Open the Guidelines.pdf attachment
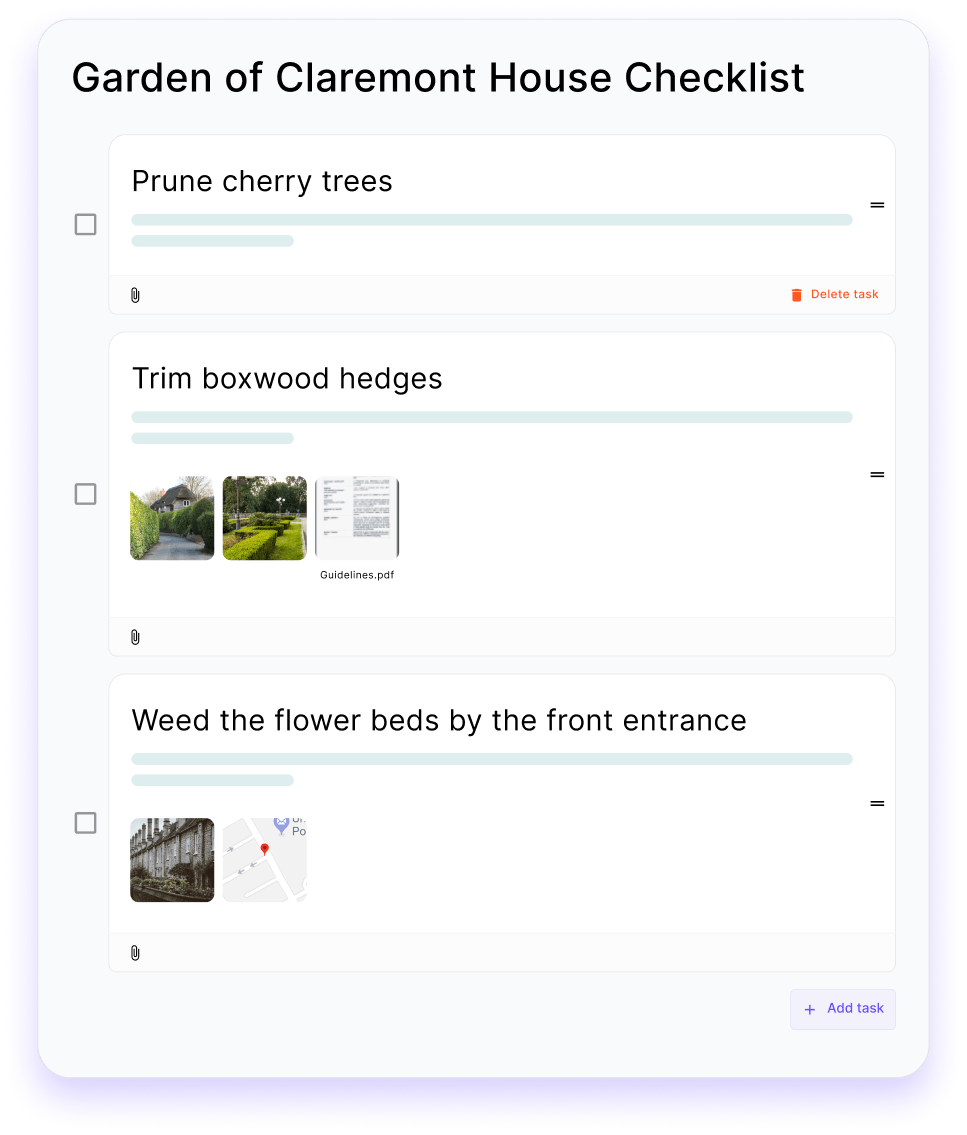Viewport: 967px width, 1135px height. tap(356, 518)
